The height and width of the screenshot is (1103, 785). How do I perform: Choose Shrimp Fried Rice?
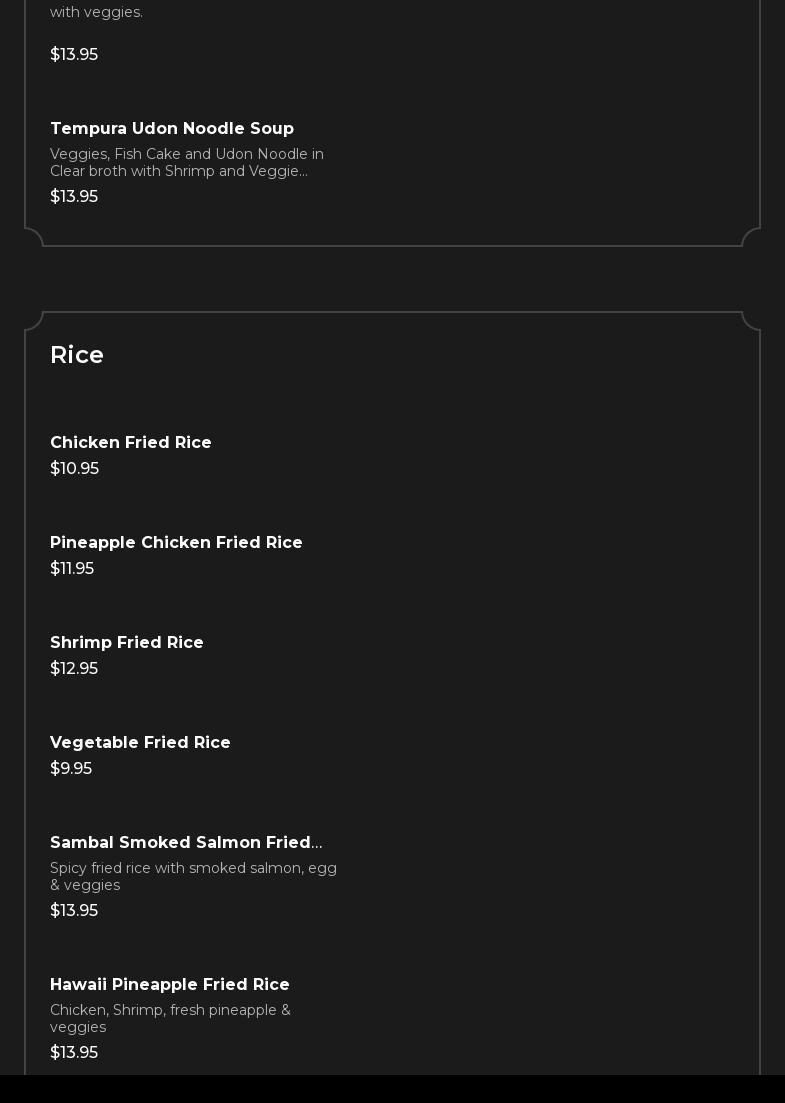127,643
